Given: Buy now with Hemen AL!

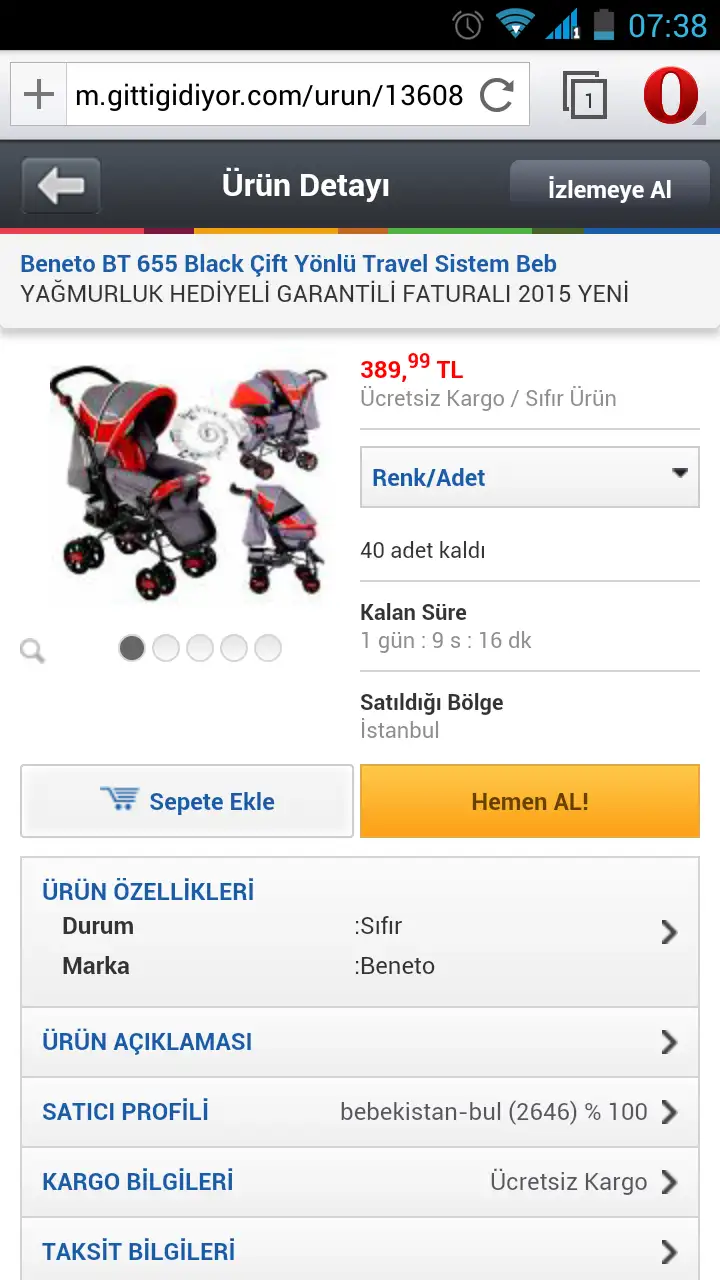Looking at the screenshot, I should point(530,801).
